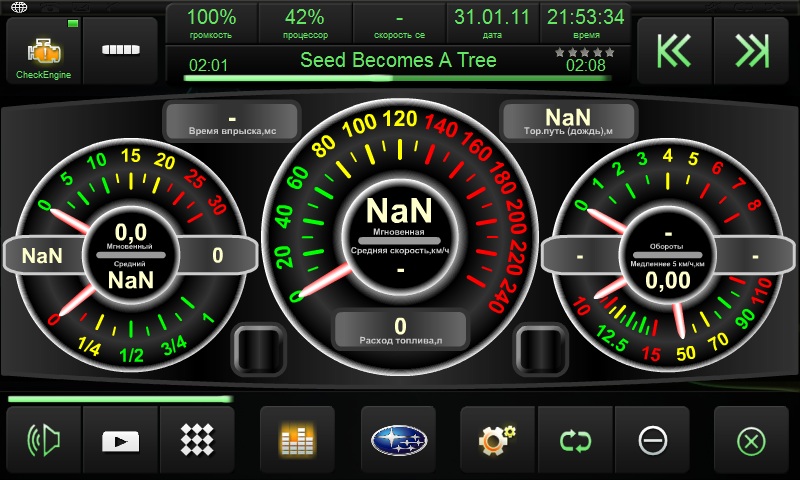
Task: Open the audio equalizer
Action: 297,440
